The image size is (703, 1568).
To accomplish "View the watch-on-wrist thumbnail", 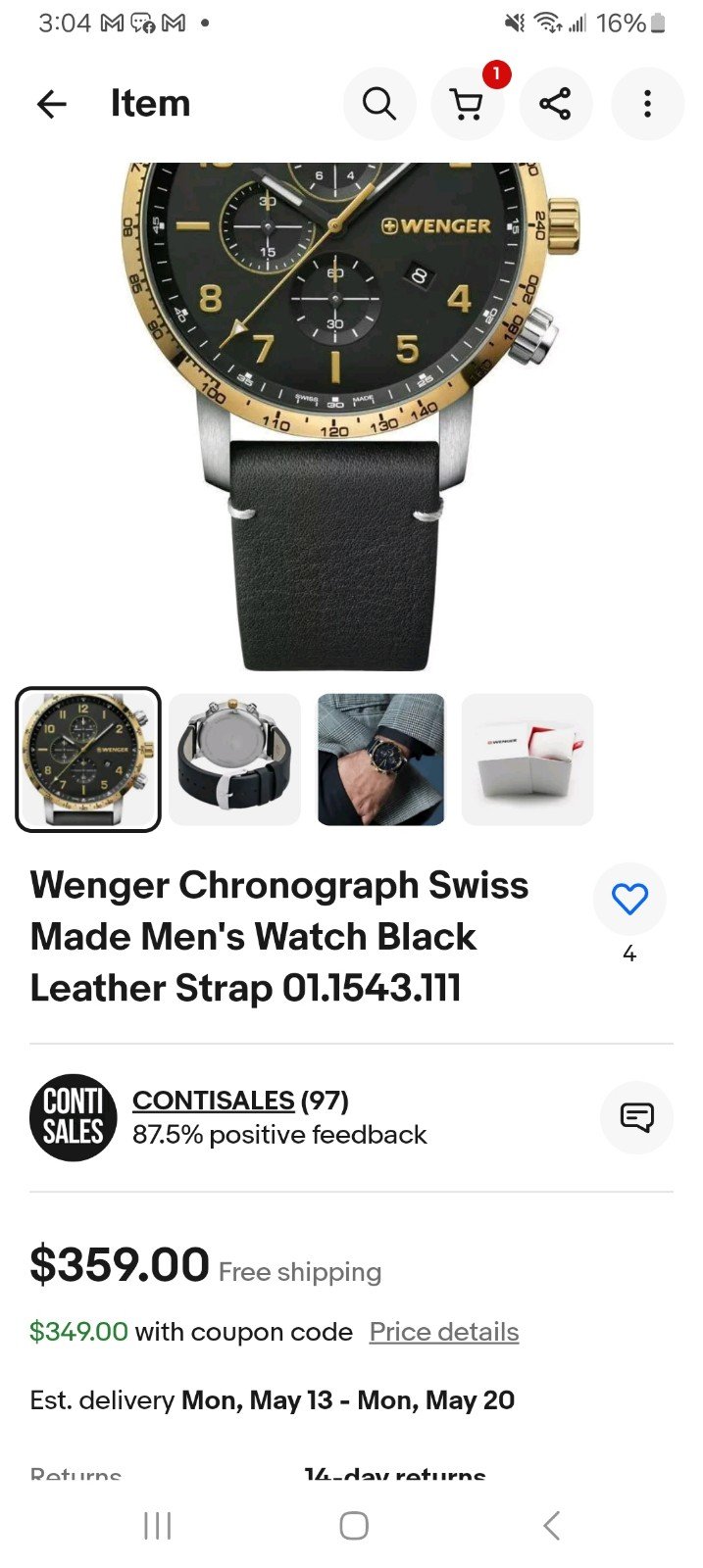I will click(380, 759).
